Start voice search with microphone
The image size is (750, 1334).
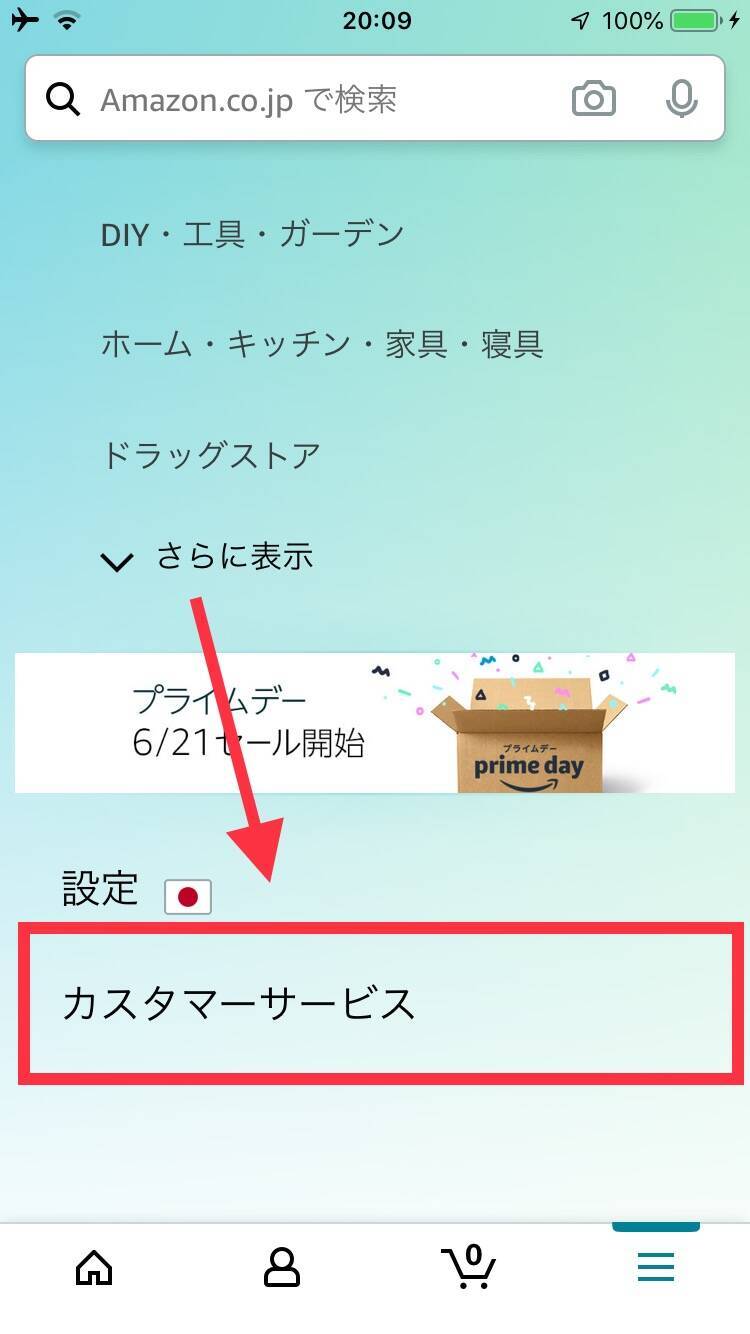click(x=681, y=100)
